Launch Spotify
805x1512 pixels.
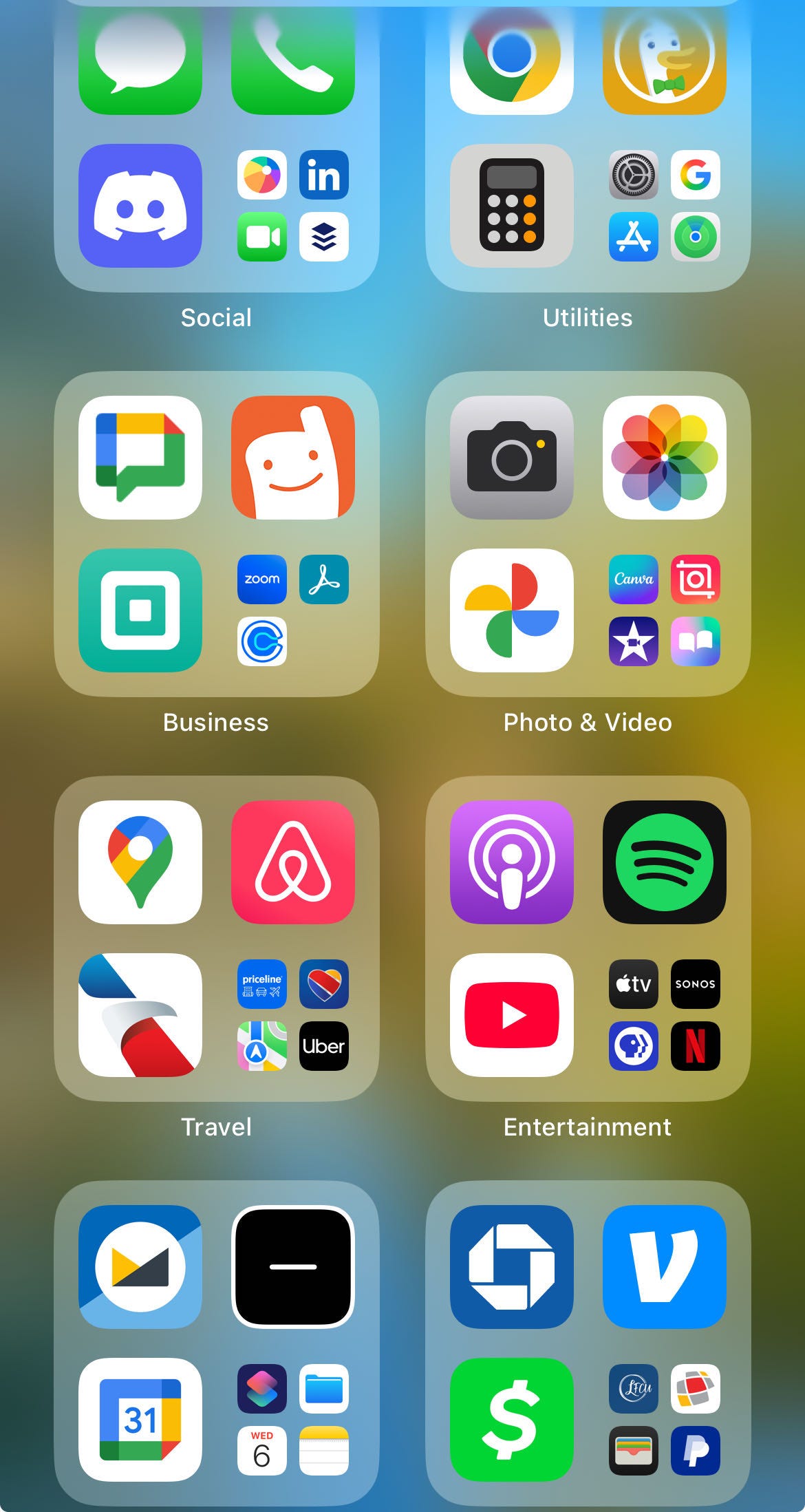click(x=664, y=862)
